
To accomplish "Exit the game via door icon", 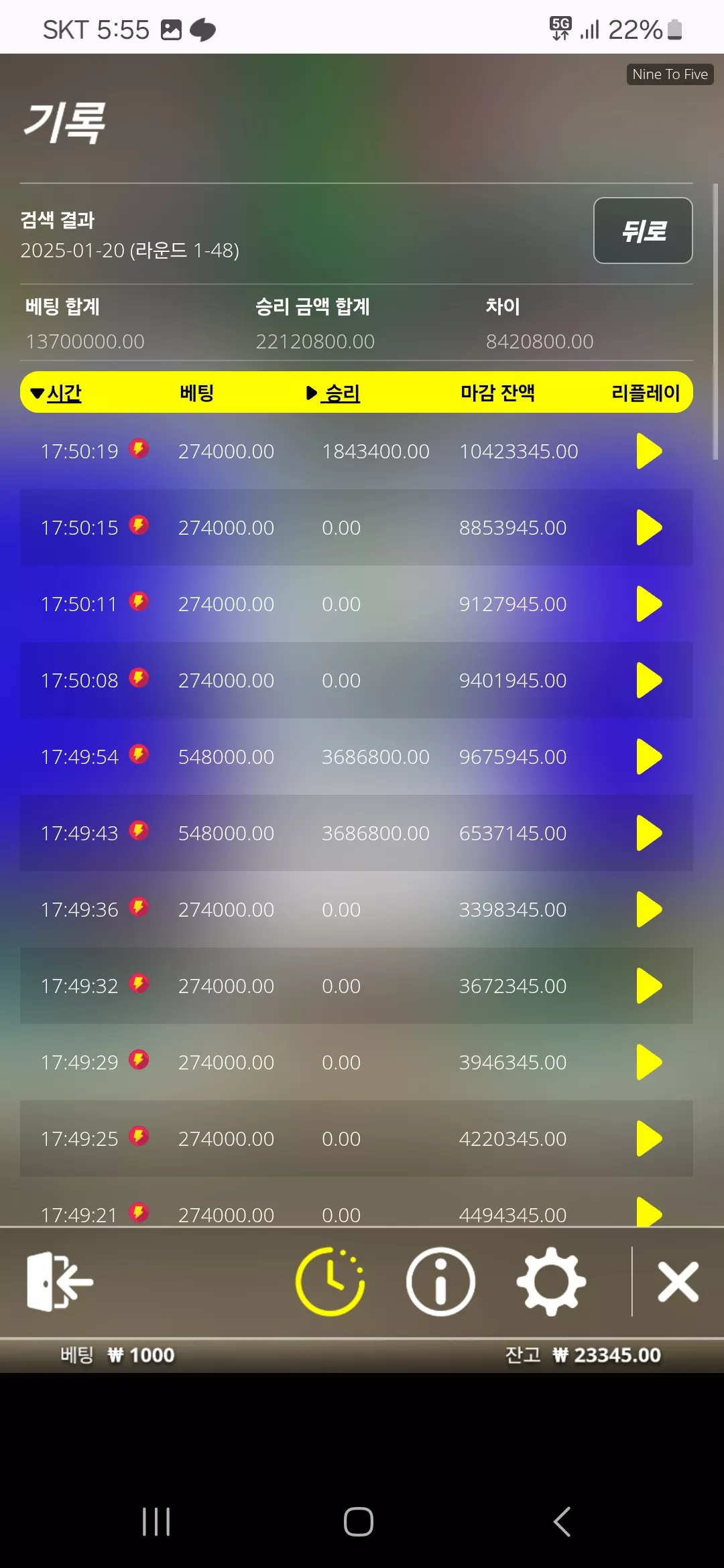I will click(x=60, y=1281).
